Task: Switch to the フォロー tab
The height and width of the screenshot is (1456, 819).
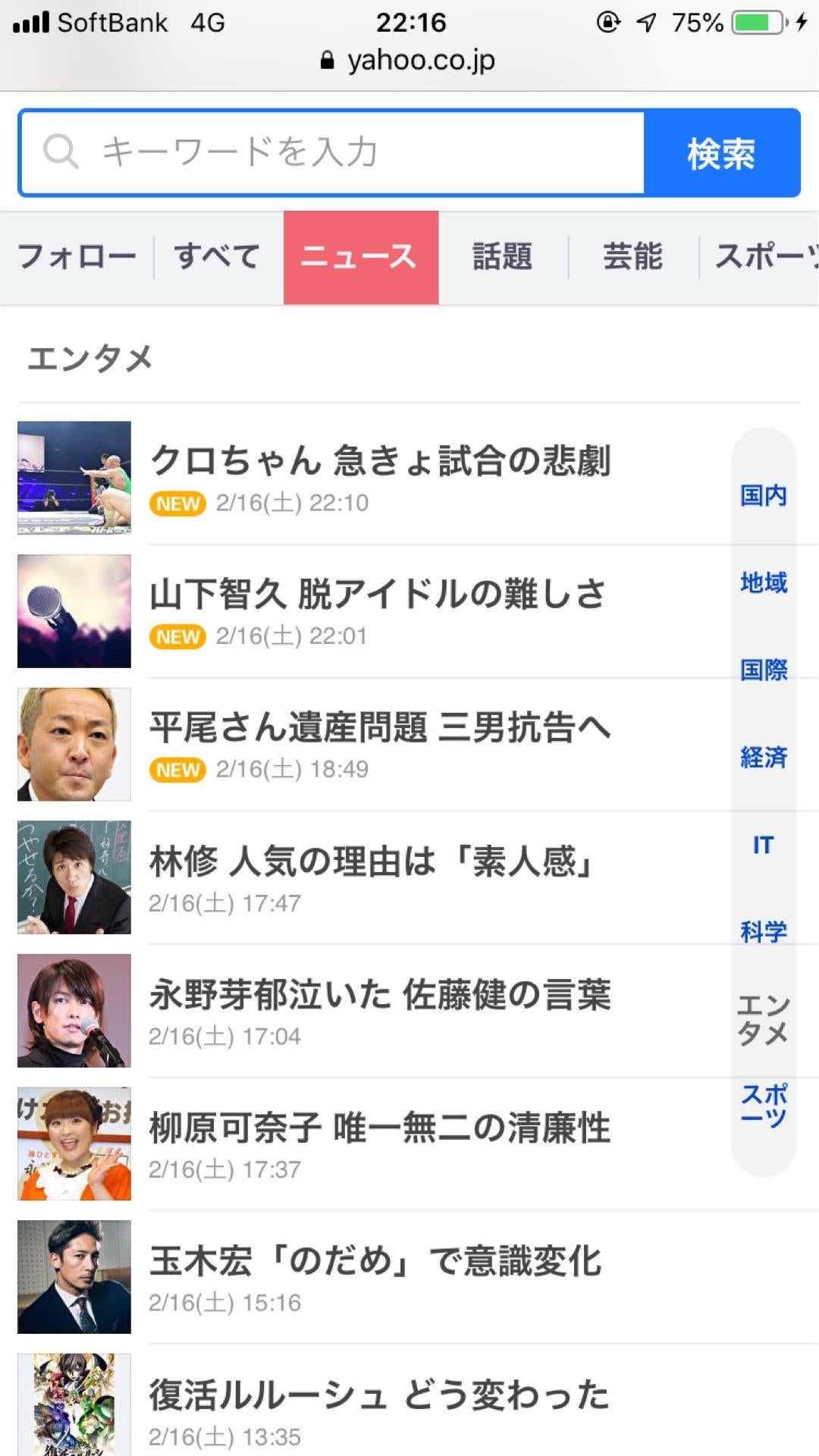Action: (77, 257)
